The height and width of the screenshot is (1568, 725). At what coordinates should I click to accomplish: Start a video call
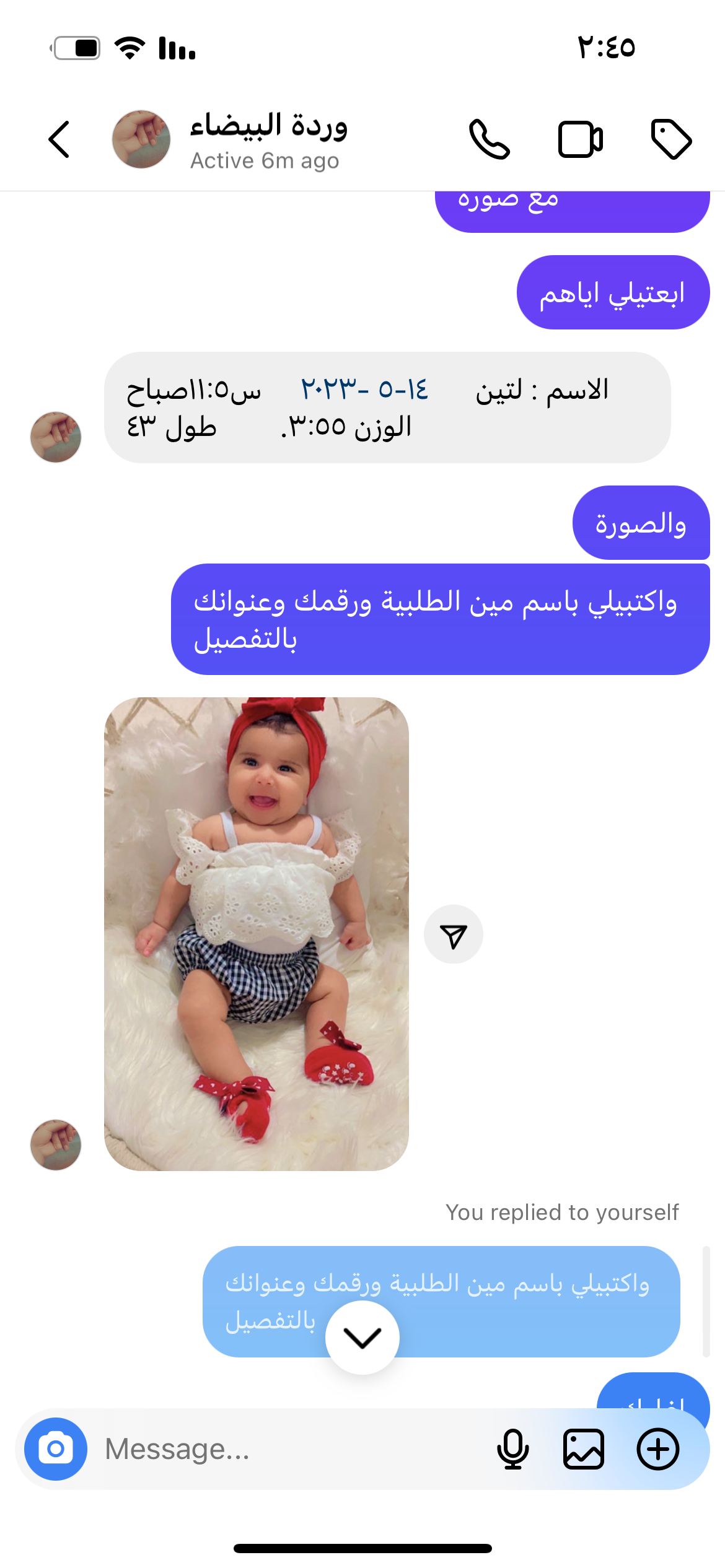580,139
